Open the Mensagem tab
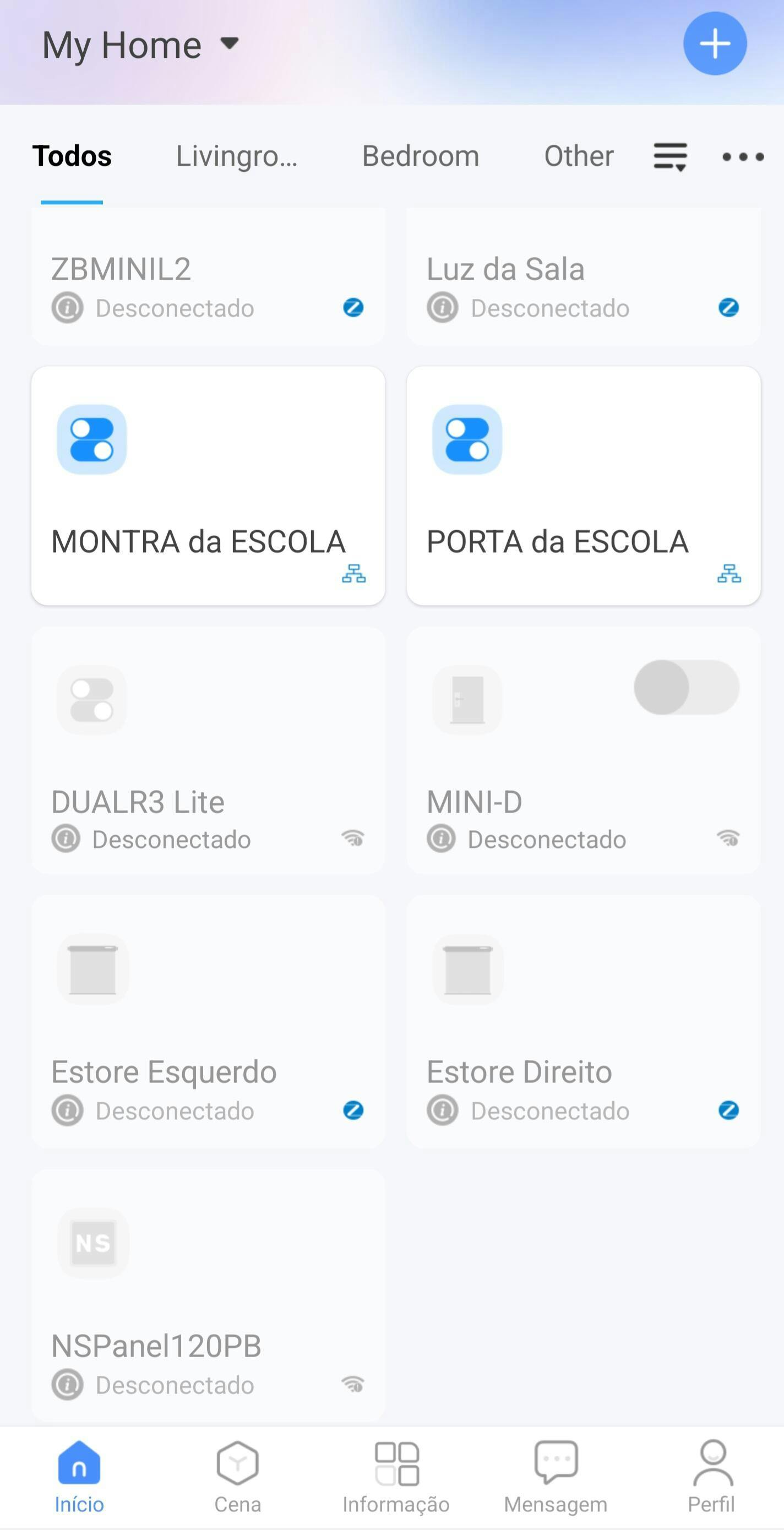The height and width of the screenshot is (1530, 784). (556, 1477)
